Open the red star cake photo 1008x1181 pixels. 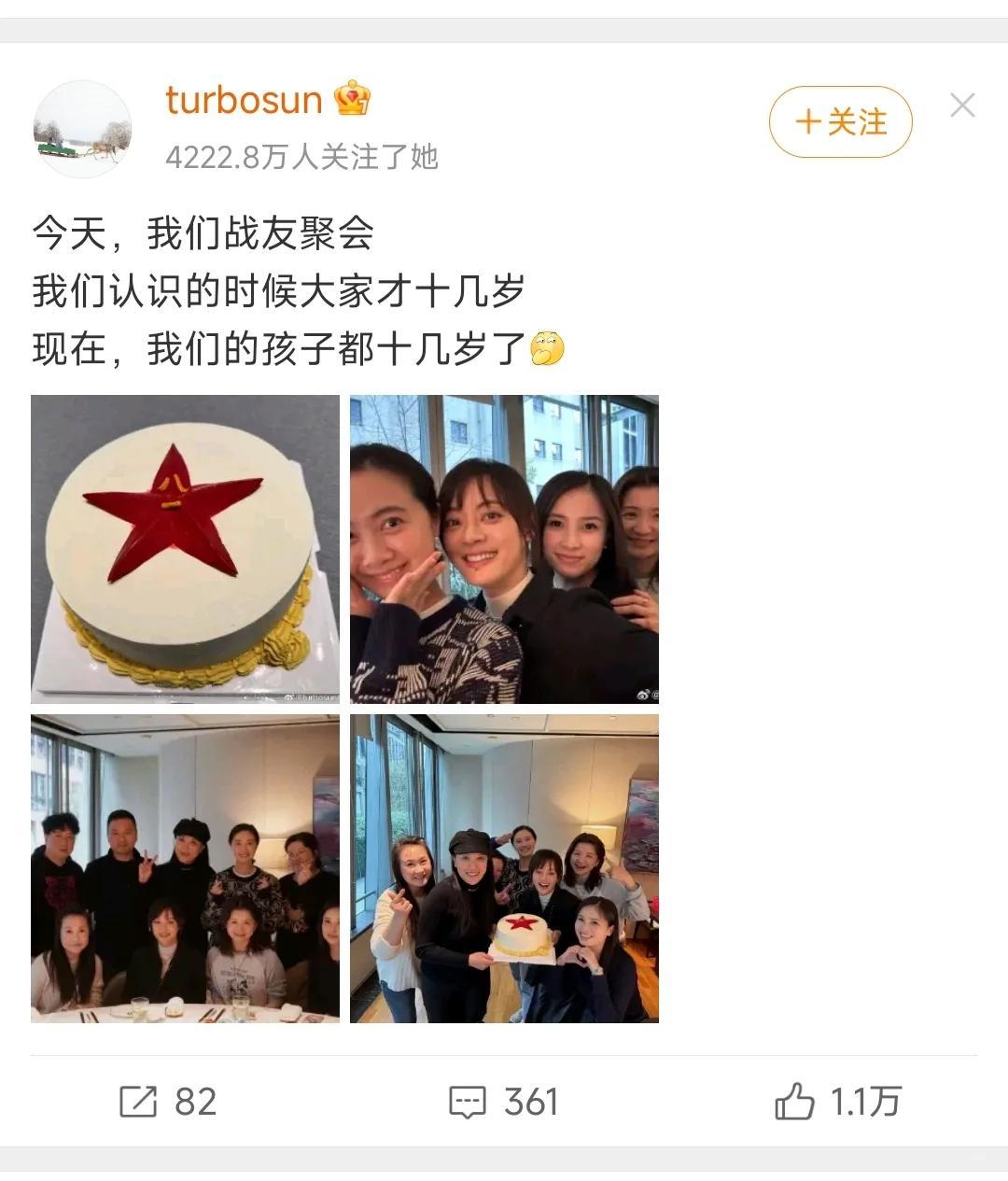[185, 549]
